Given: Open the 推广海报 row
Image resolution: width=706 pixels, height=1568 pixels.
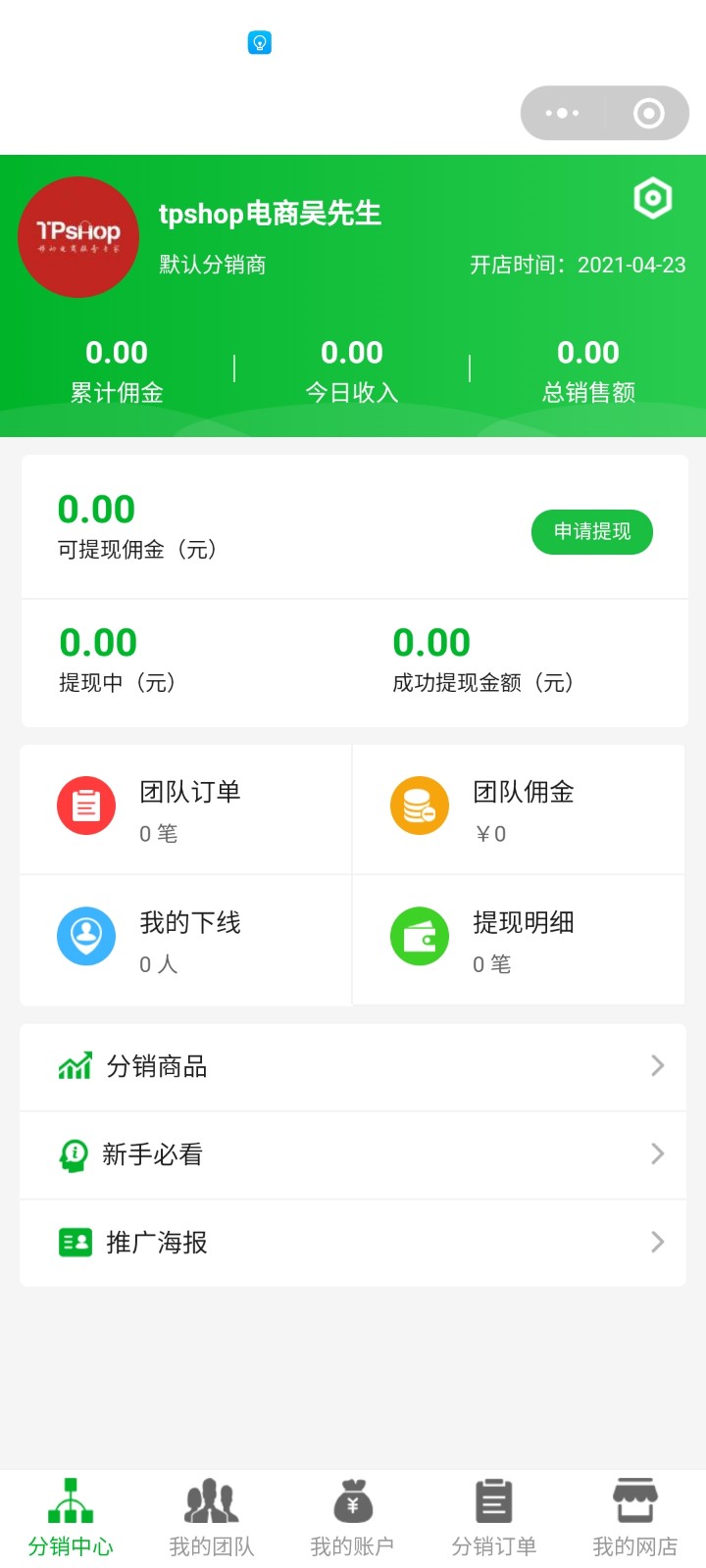Looking at the screenshot, I should 353,1243.
